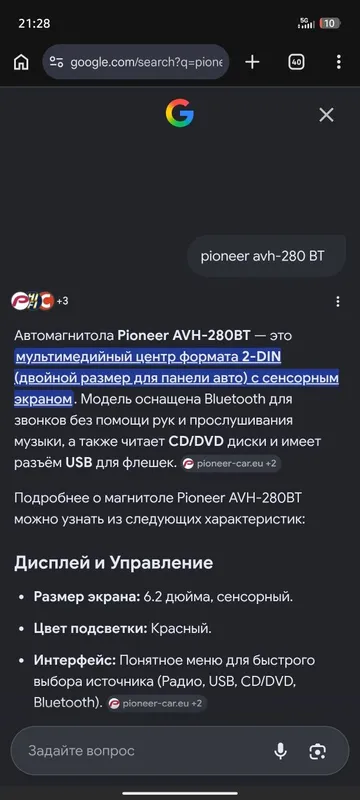The height and width of the screenshot is (800, 360).
Task: Open a new browser tab
Action: (x=252, y=62)
